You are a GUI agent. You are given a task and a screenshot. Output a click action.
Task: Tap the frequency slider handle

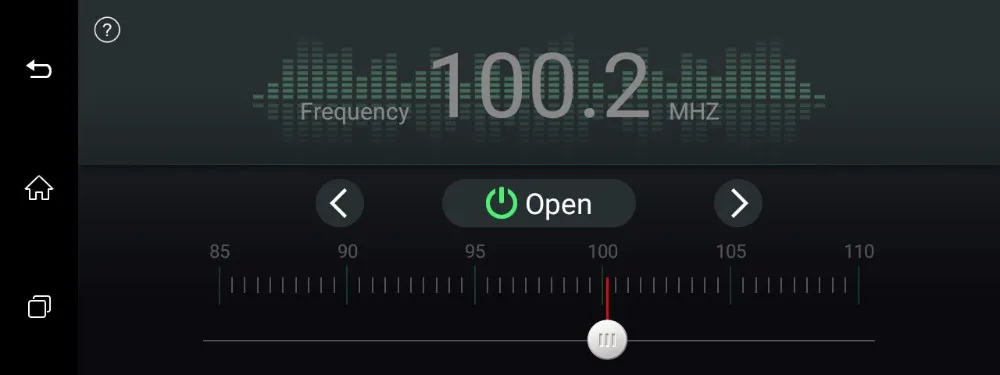tap(607, 340)
